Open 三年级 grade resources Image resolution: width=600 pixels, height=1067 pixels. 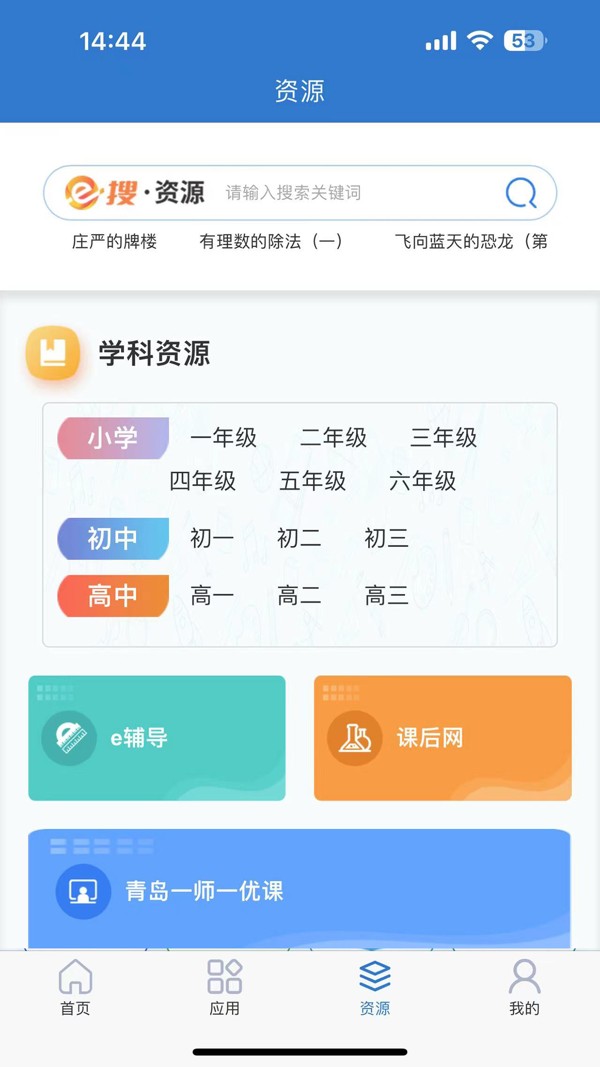443,438
